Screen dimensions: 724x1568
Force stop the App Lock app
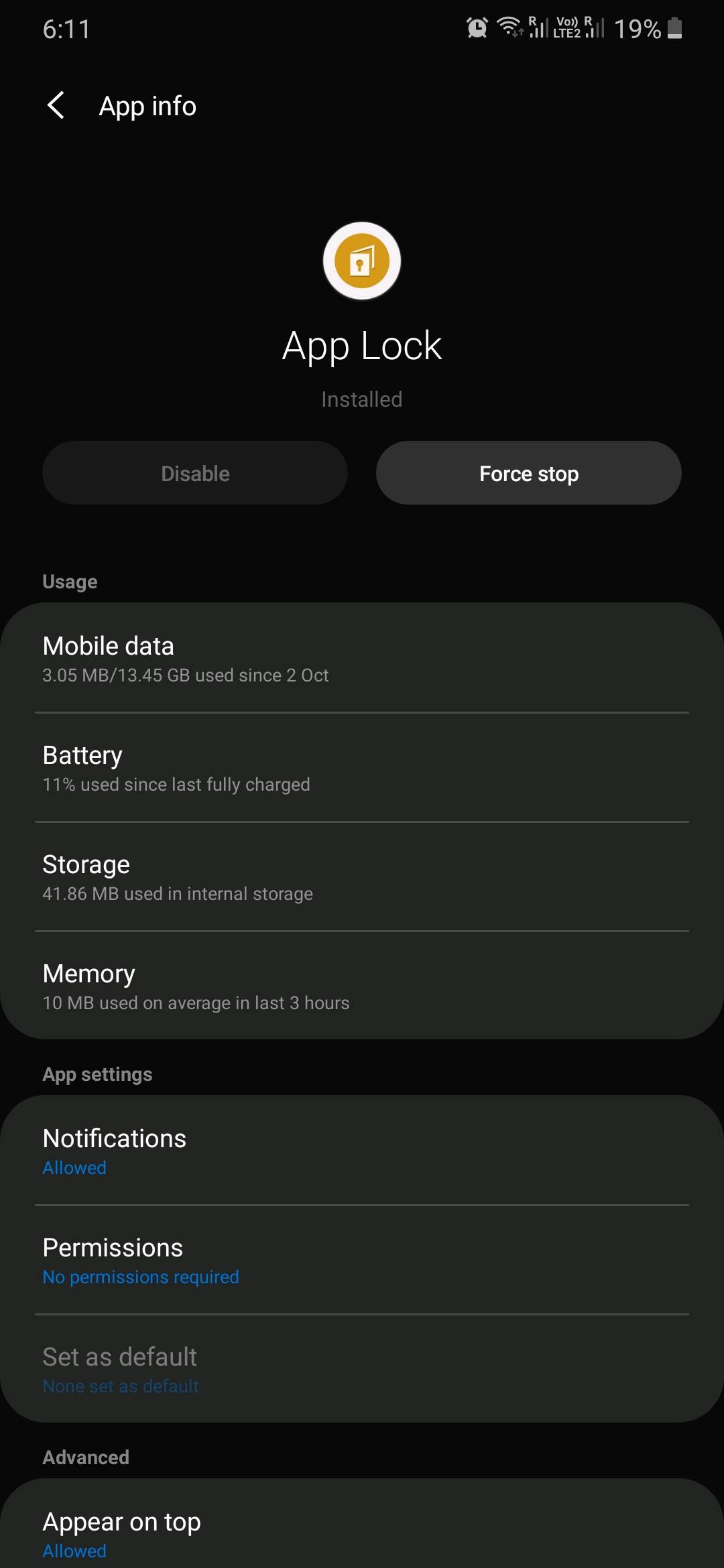coord(528,473)
